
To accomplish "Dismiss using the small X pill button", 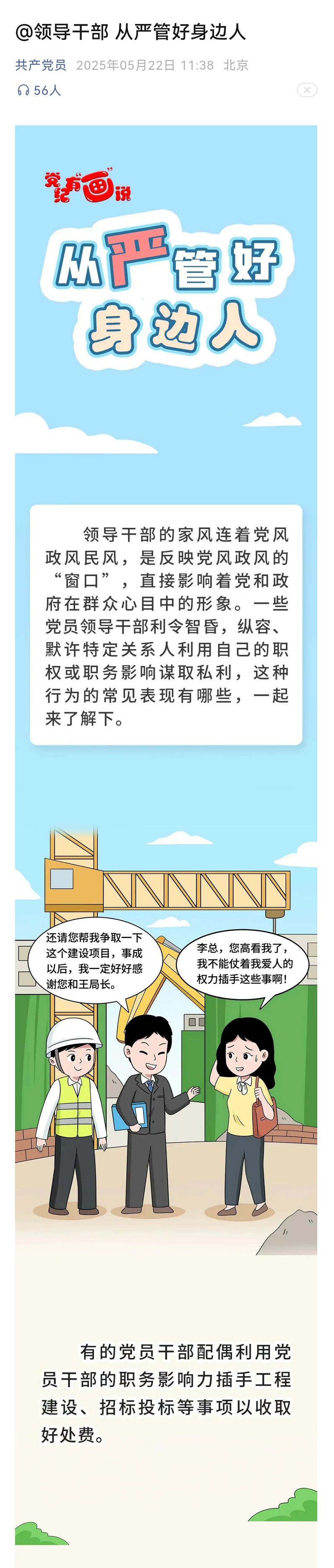I will point(307,90).
